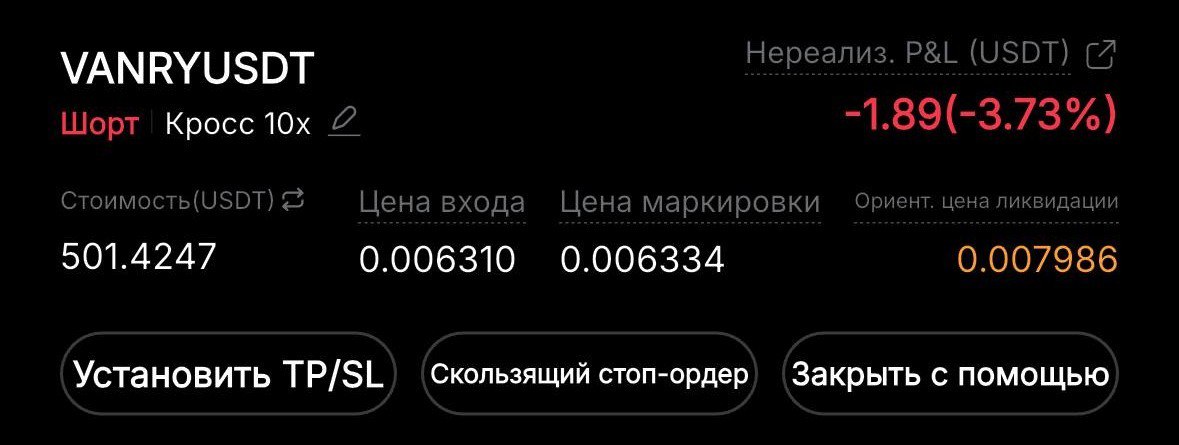Show the Ориент. цена ликвидации explanation

985,201
